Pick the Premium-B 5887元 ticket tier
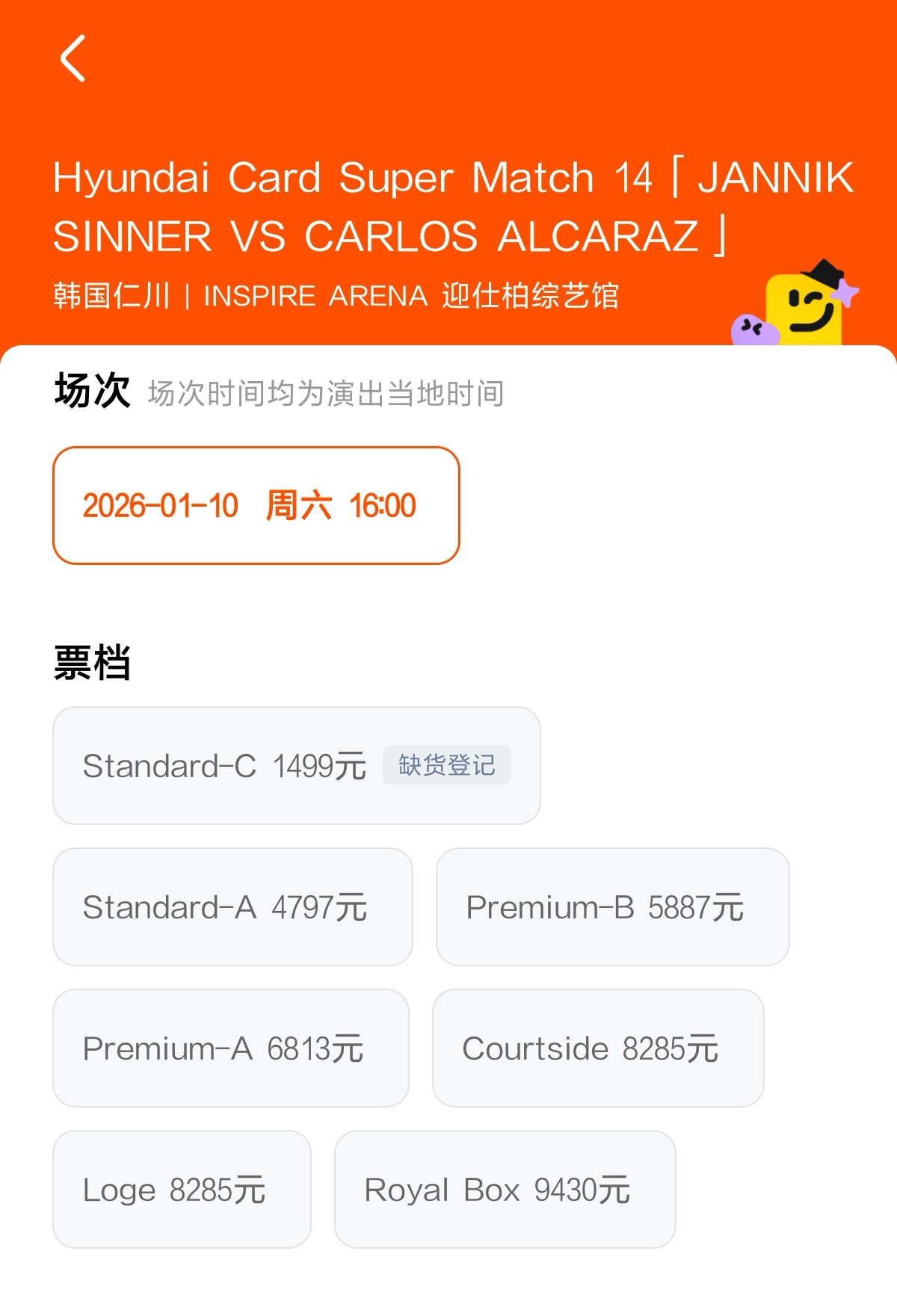The height and width of the screenshot is (1316, 897). 612,906
